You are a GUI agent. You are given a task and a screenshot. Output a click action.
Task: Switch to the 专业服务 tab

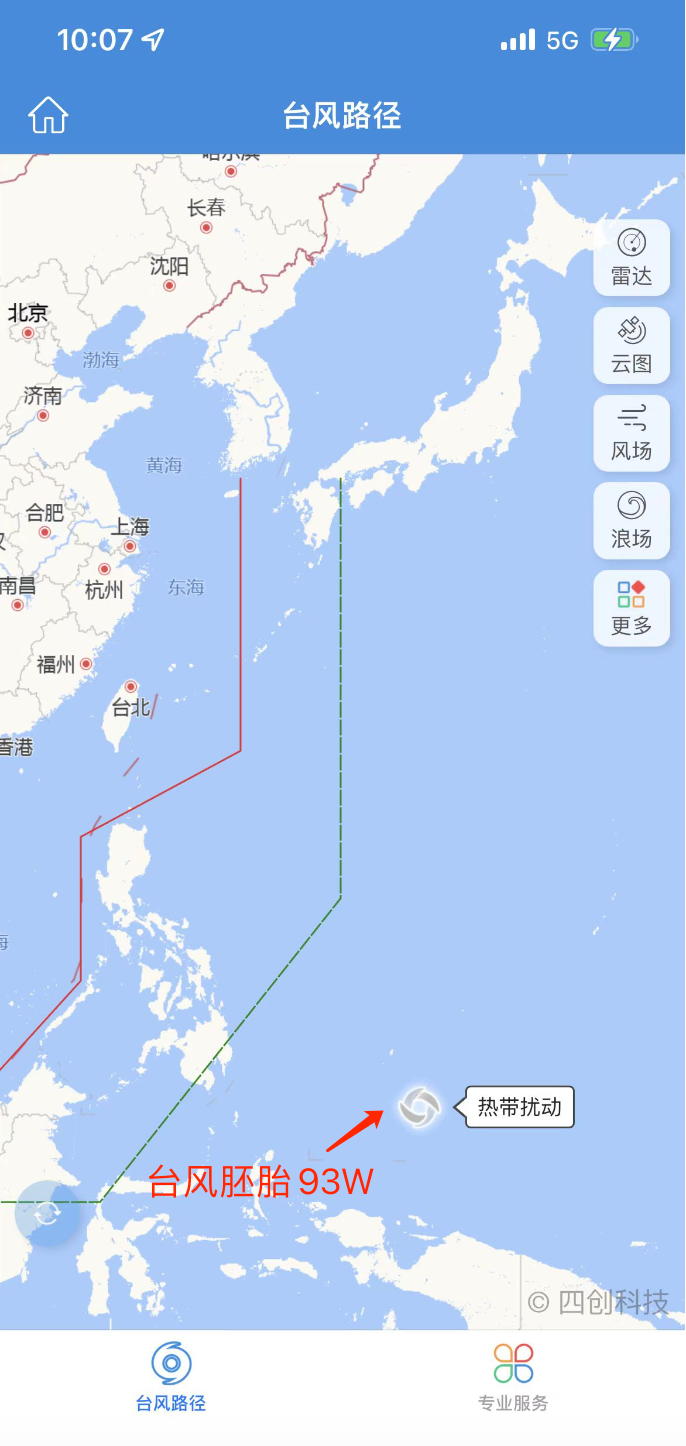point(513,1377)
